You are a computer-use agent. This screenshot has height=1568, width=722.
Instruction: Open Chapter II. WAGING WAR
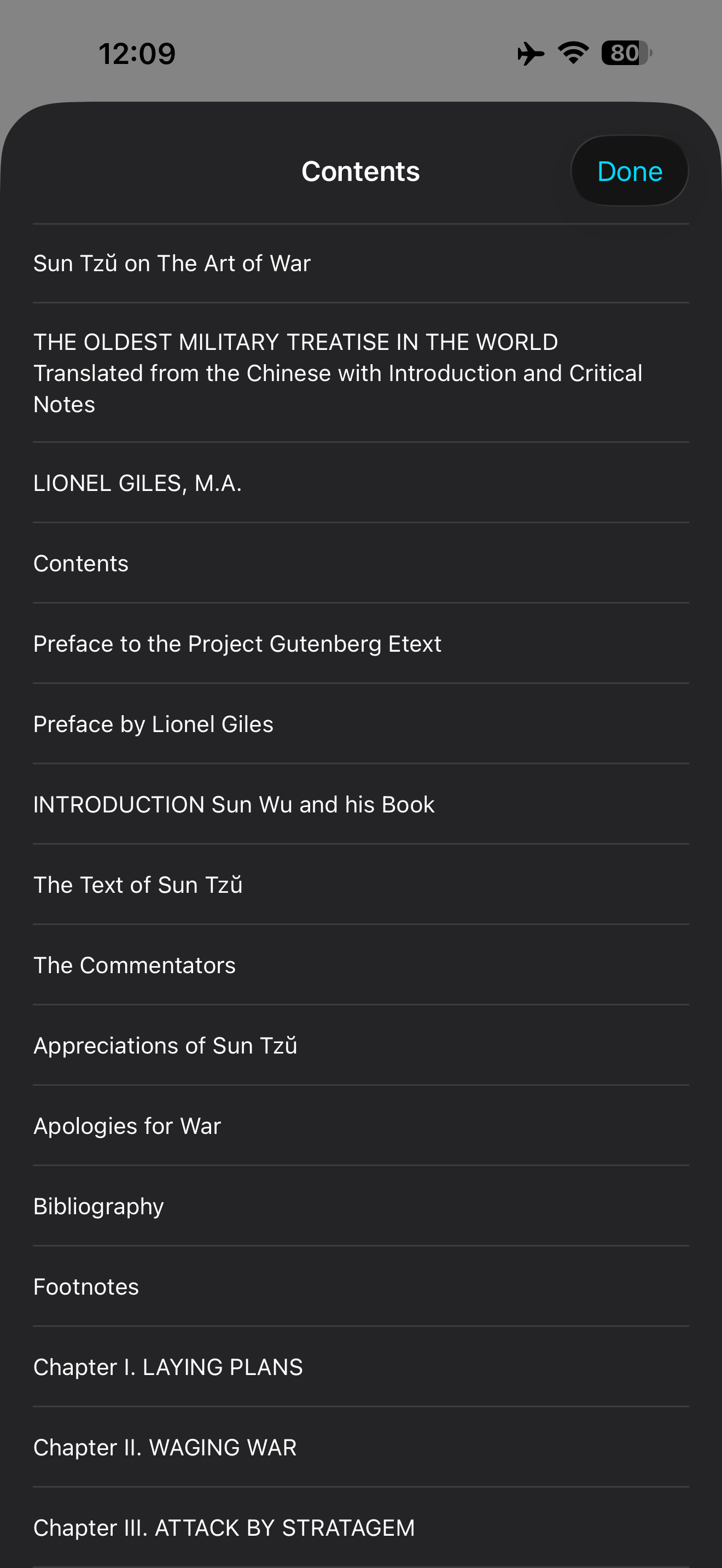(165, 1447)
